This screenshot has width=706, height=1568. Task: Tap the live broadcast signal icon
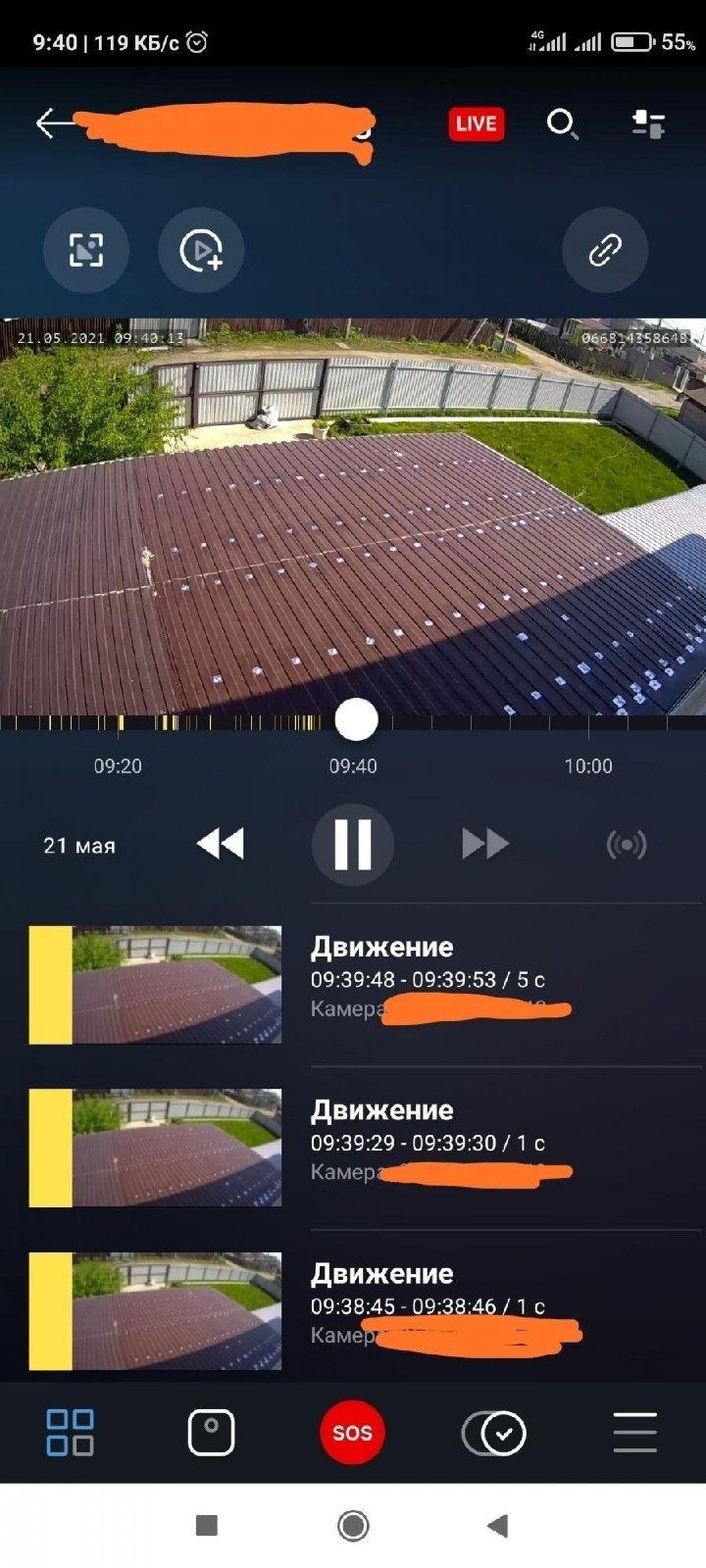point(627,845)
